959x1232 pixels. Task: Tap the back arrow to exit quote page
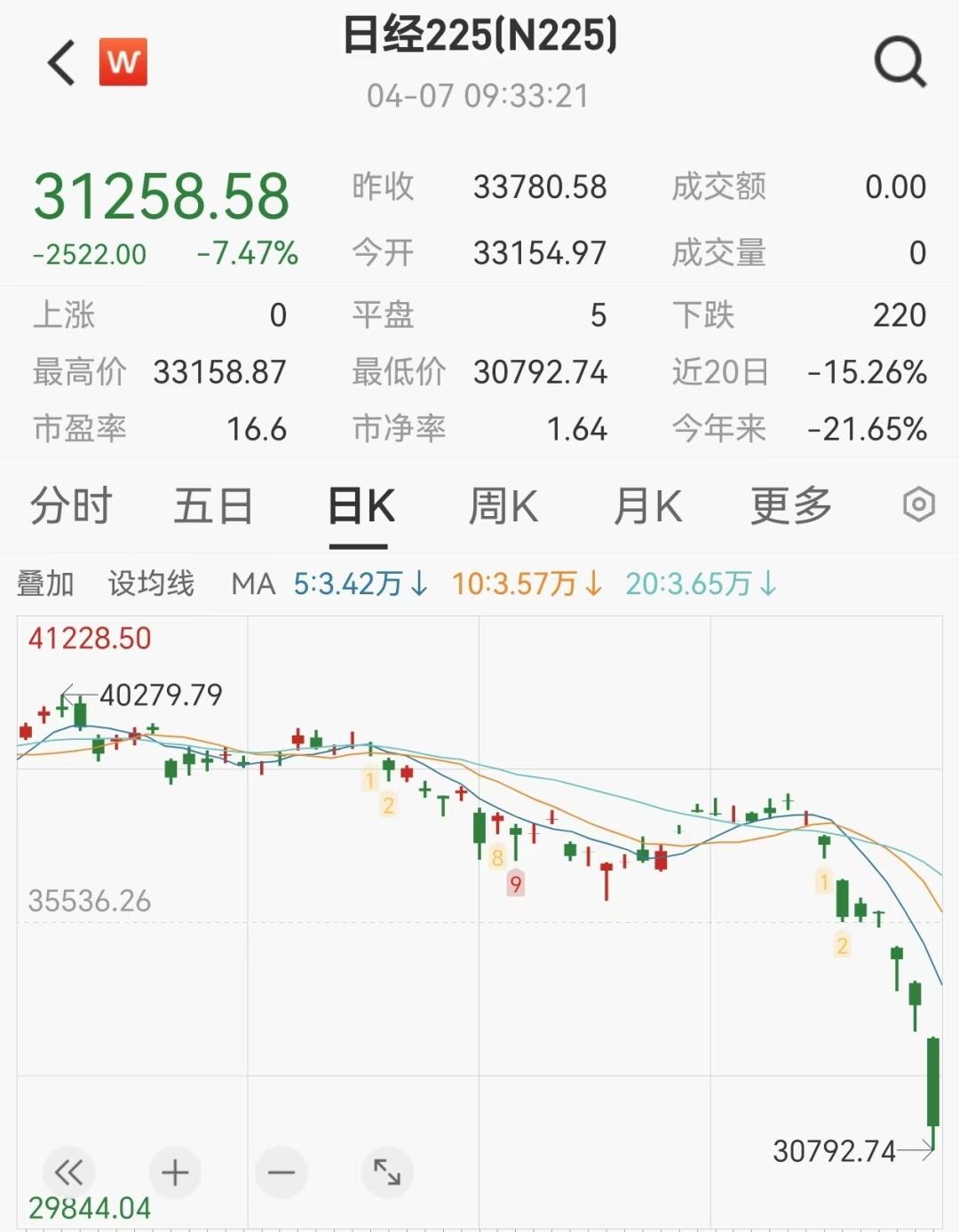coord(59,62)
